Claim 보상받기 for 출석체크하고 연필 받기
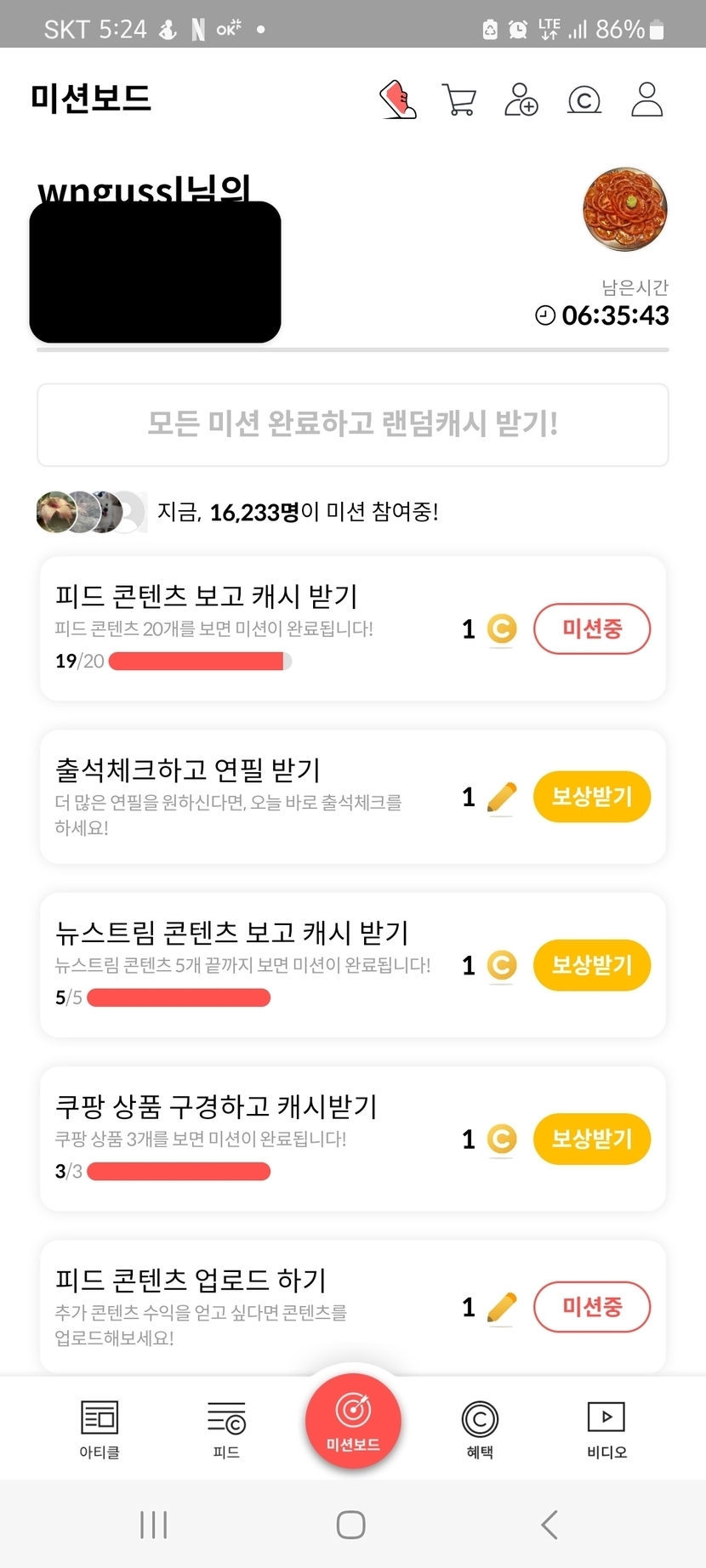706x1568 pixels. [592, 797]
